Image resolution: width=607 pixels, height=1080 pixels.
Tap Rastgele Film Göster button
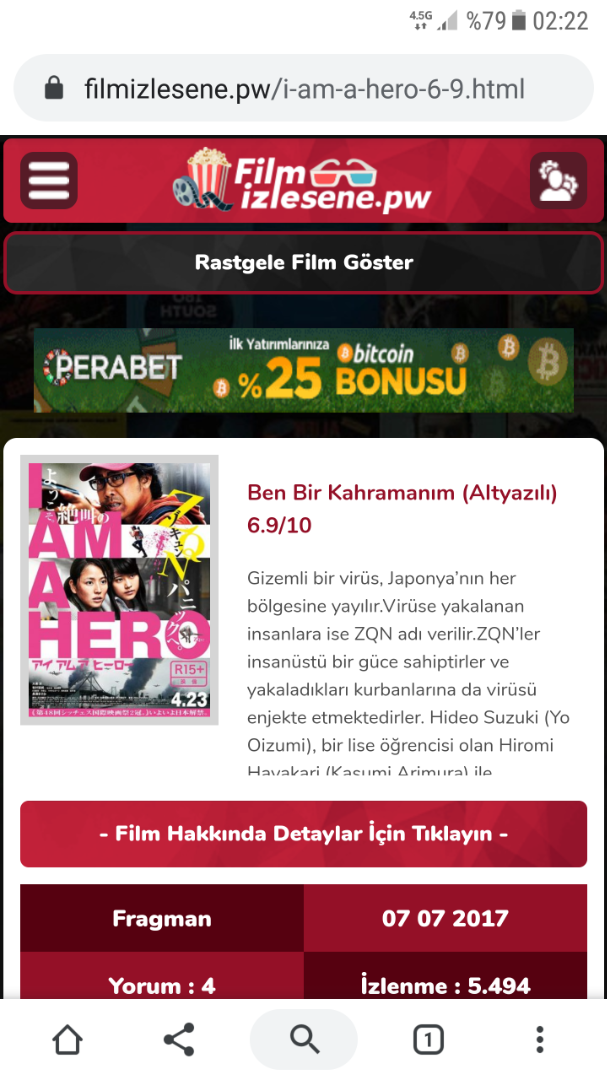point(303,263)
